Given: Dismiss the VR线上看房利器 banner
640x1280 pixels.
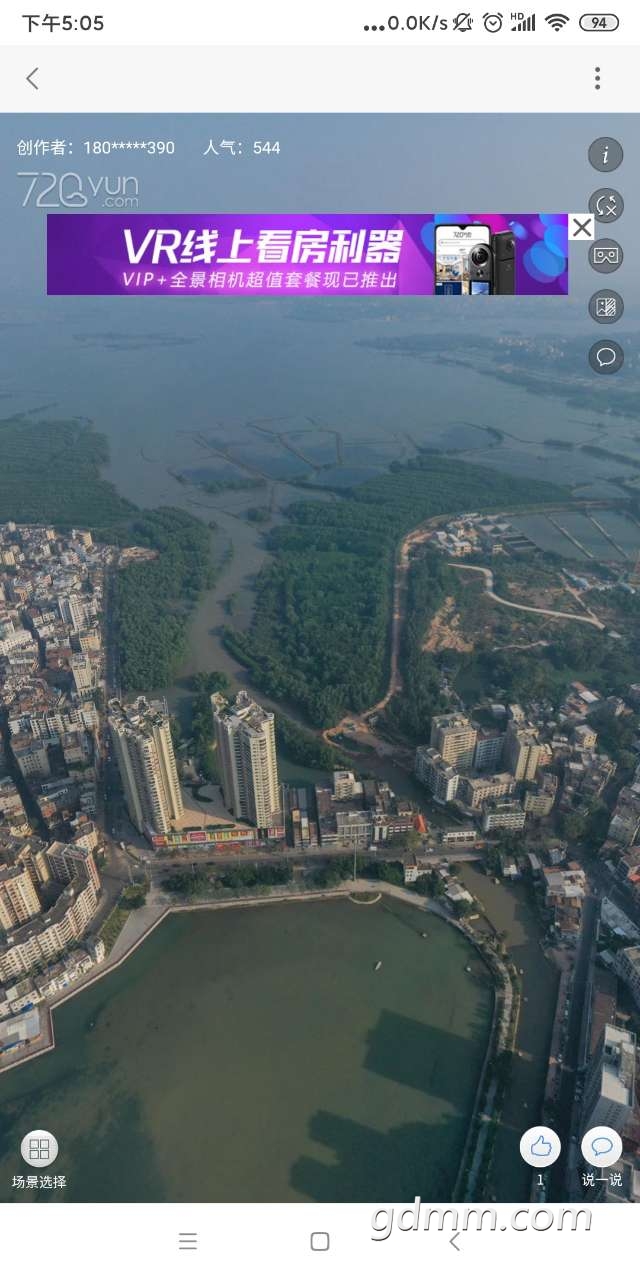Looking at the screenshot, I should click(x=581, y=227).
